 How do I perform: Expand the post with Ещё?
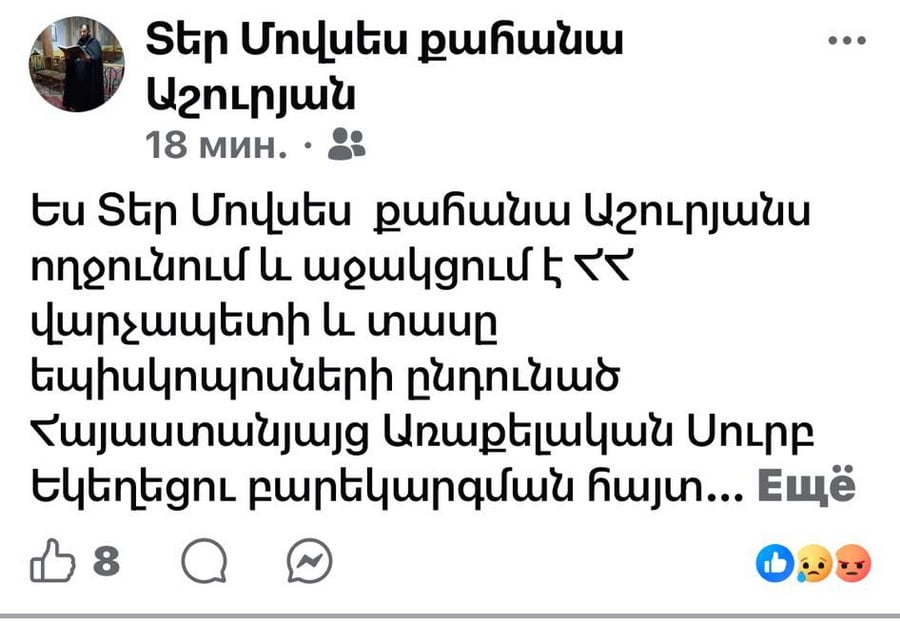pos(809,486)
